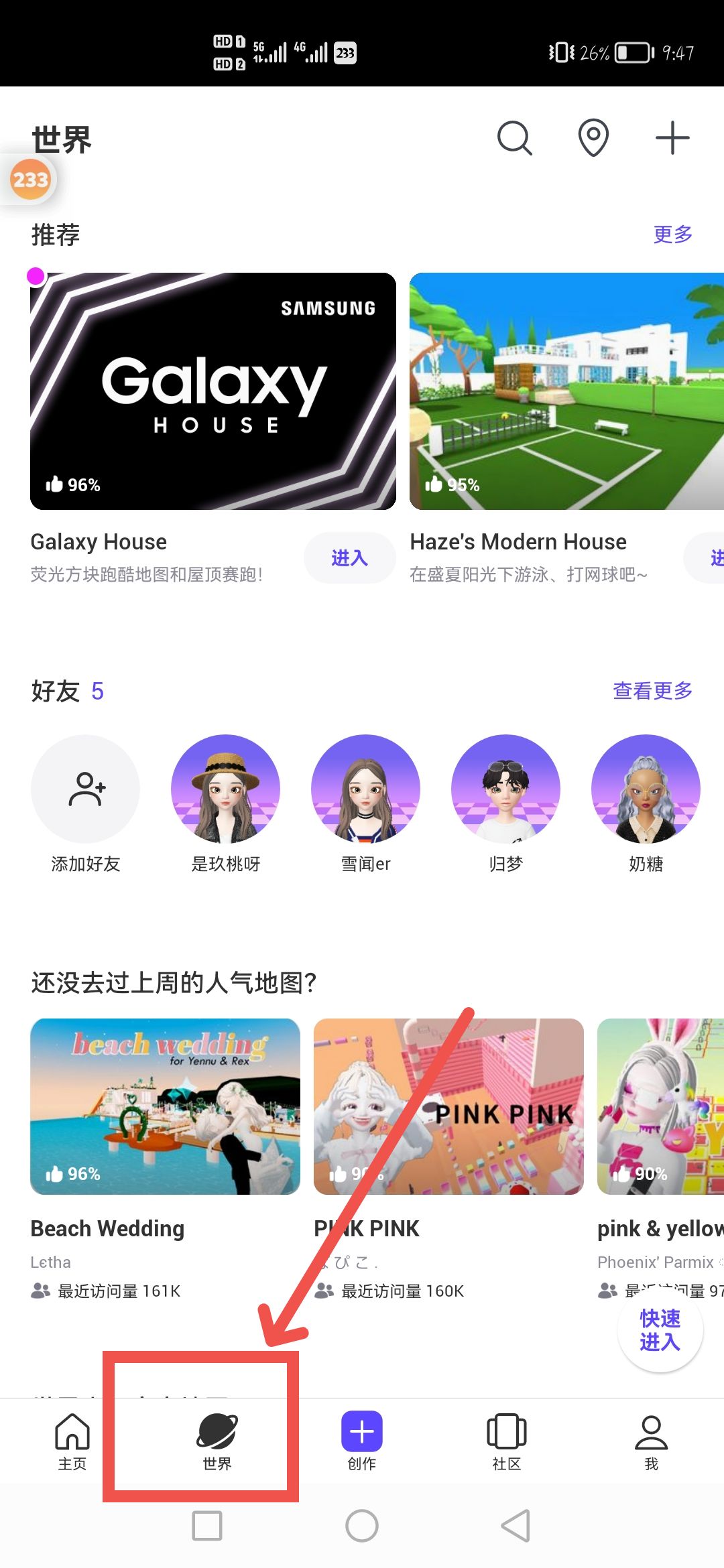Screen dimensions: 724x1568
Task: Open the Galaxy House world card
Action: pyautogui.click(x=213, y=391)
